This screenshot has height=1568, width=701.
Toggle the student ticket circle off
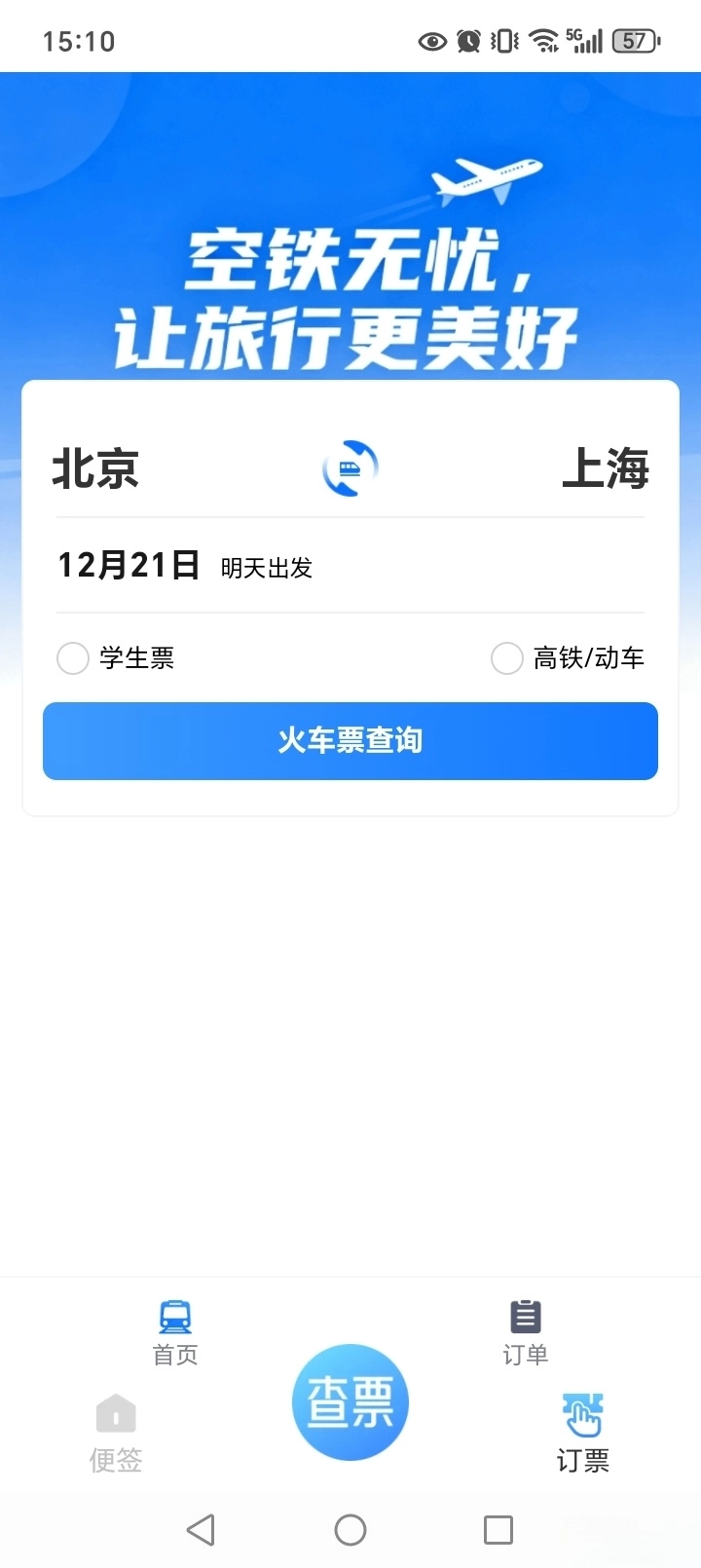[73, 658]
